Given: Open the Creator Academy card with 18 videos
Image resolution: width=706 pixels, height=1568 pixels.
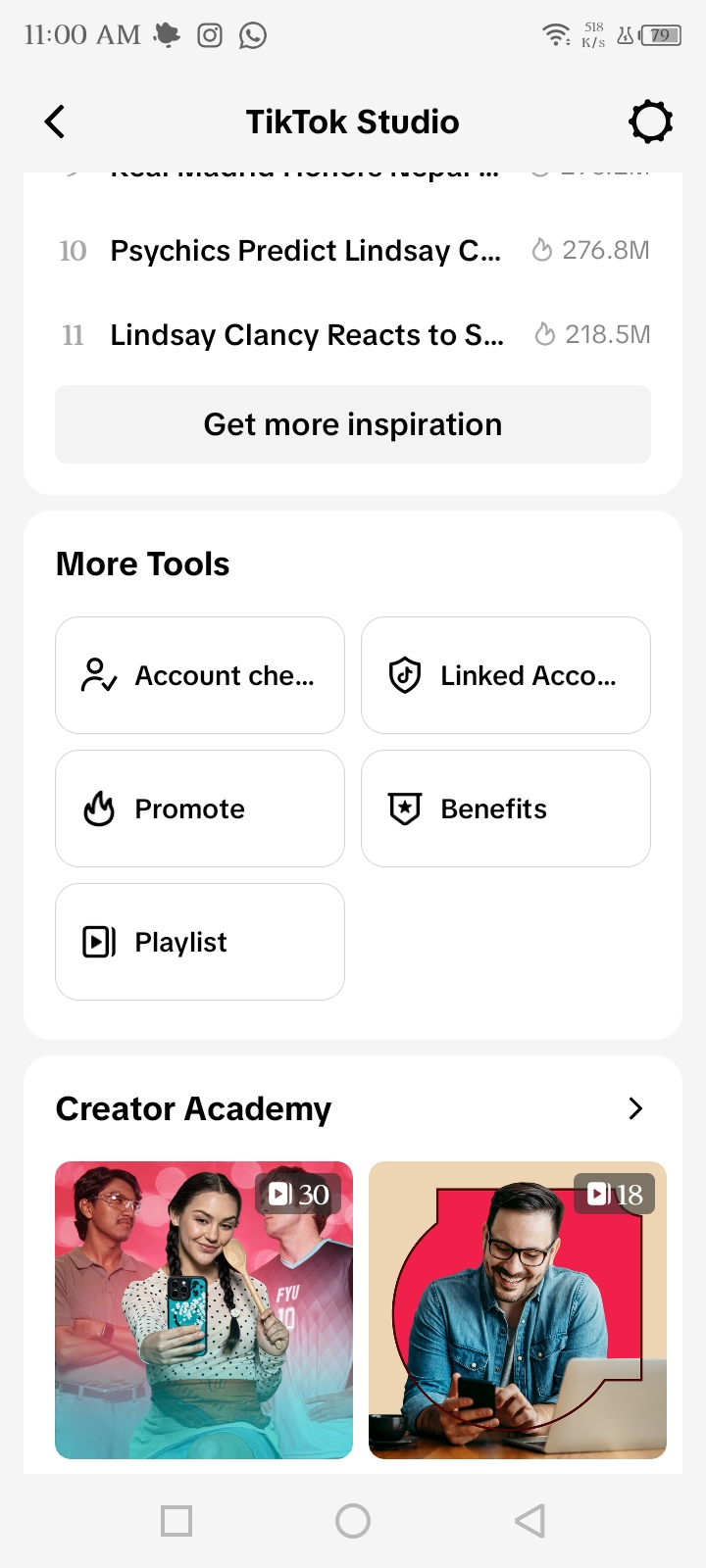Looking at the screenshot, I should tap(518, 1310).
